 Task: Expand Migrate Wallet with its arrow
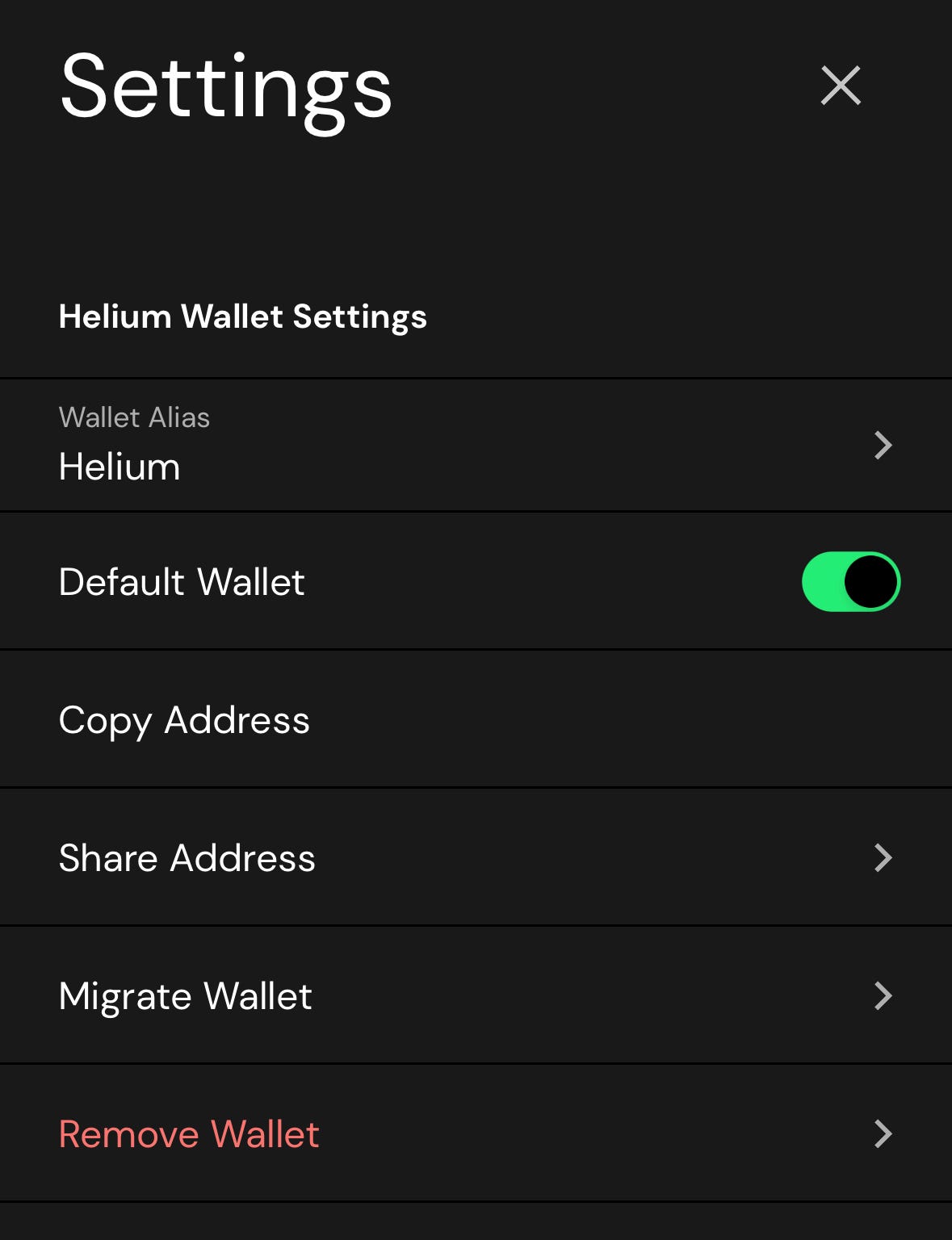(x=883, y=995)
